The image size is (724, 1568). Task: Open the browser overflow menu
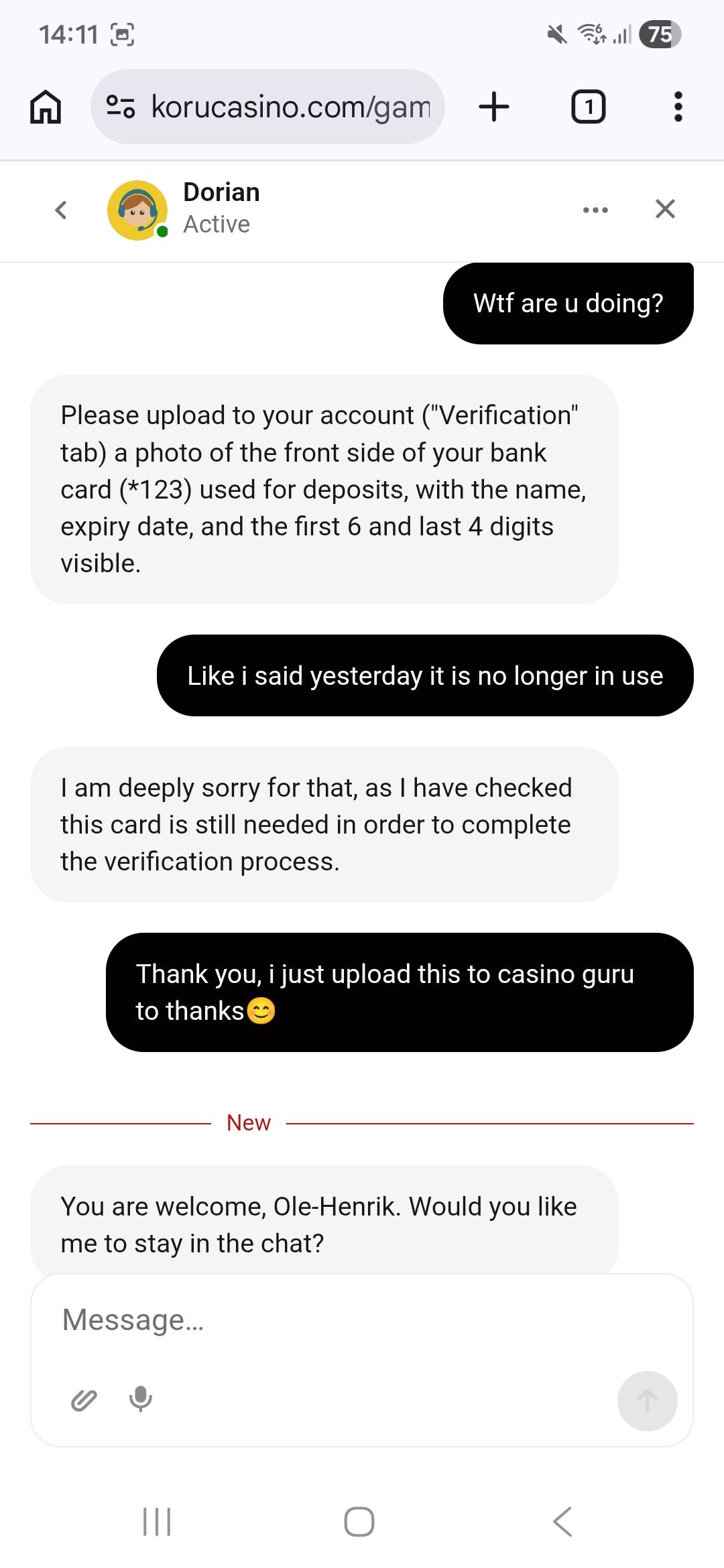(x=678, y=107)
